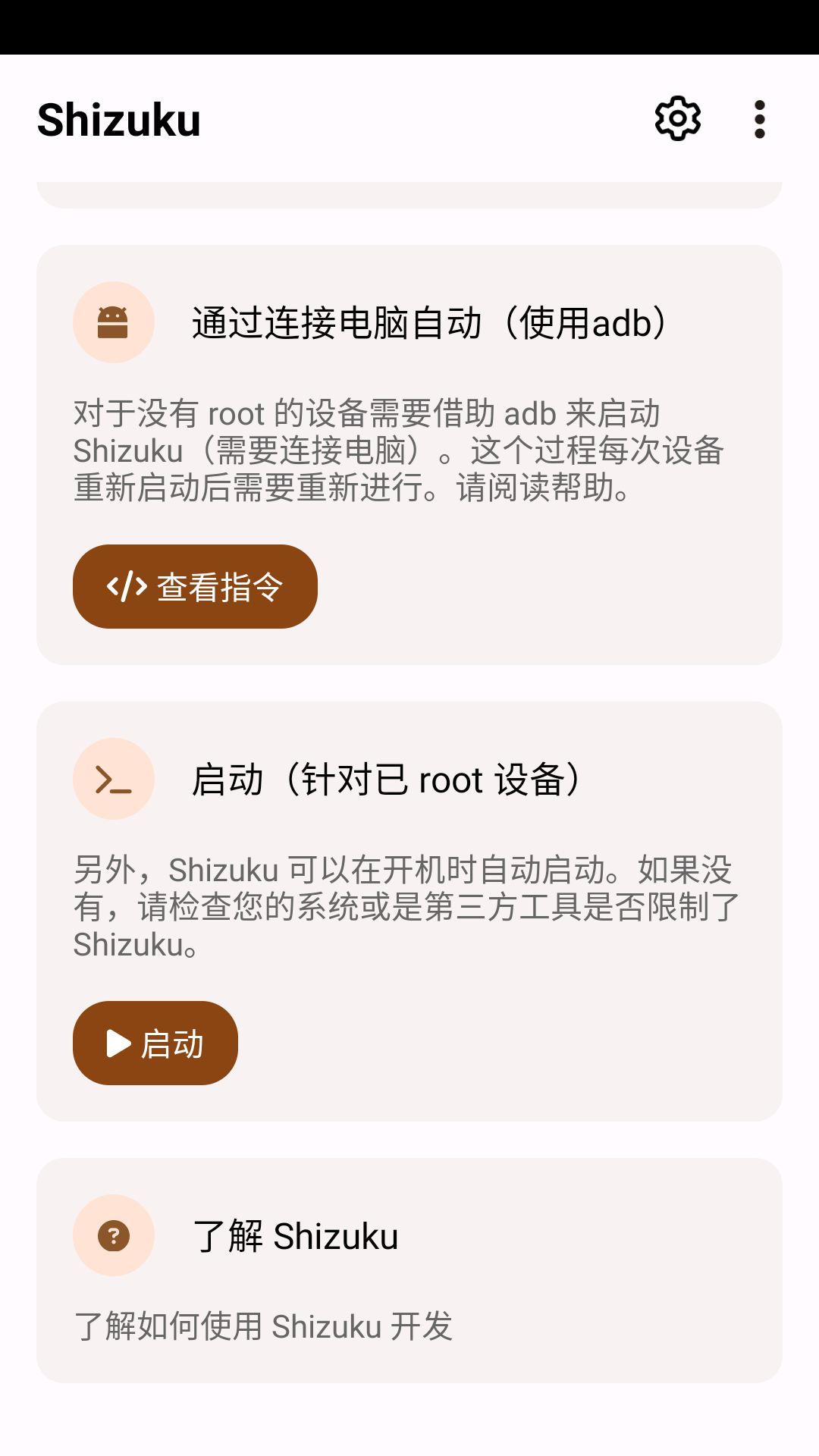Open the overflow menu

[x=759, y=119]
